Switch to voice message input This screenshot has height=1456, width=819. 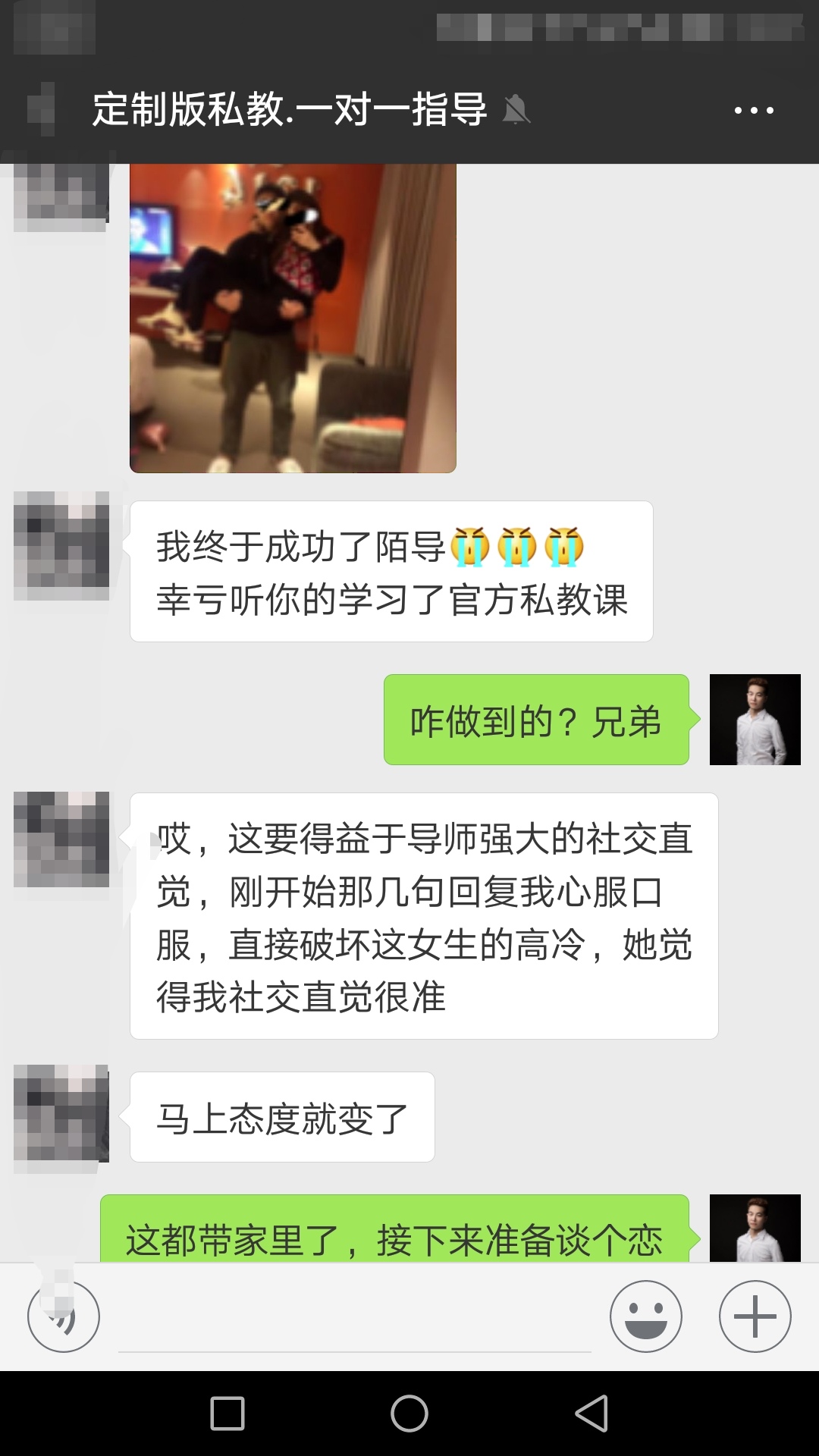coord(64,1316)
